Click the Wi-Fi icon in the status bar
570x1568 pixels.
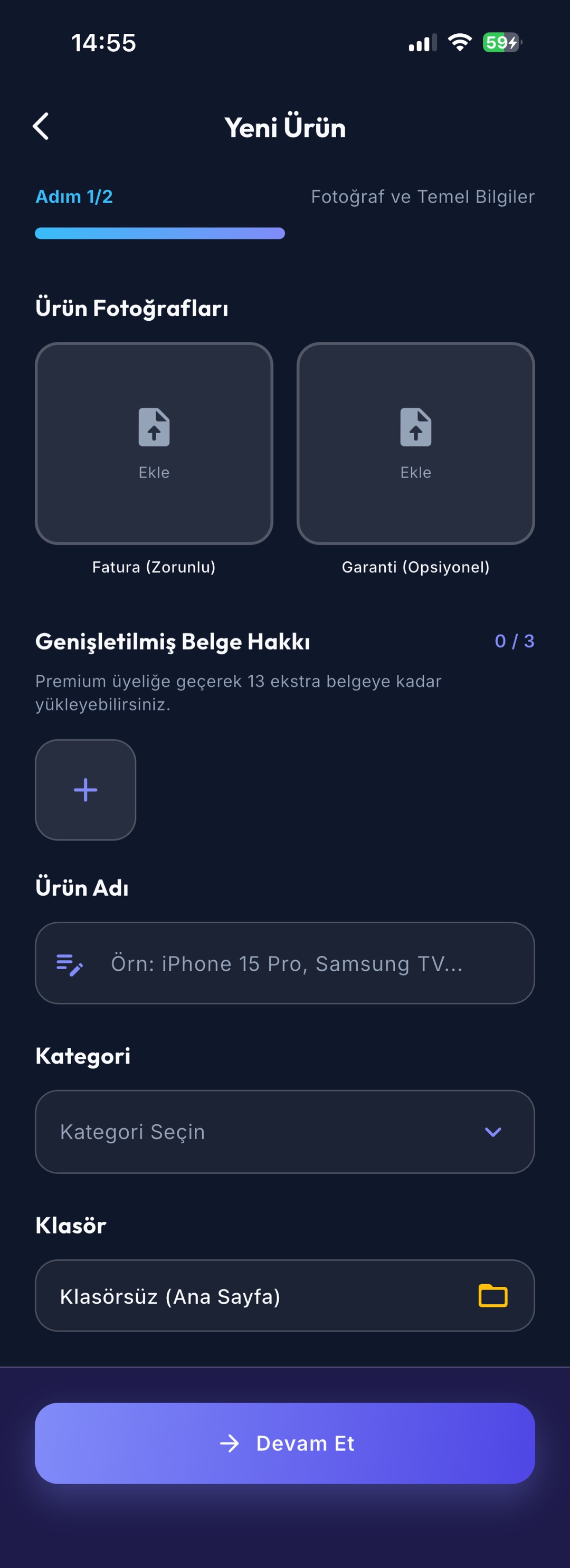tap(459, 41)
